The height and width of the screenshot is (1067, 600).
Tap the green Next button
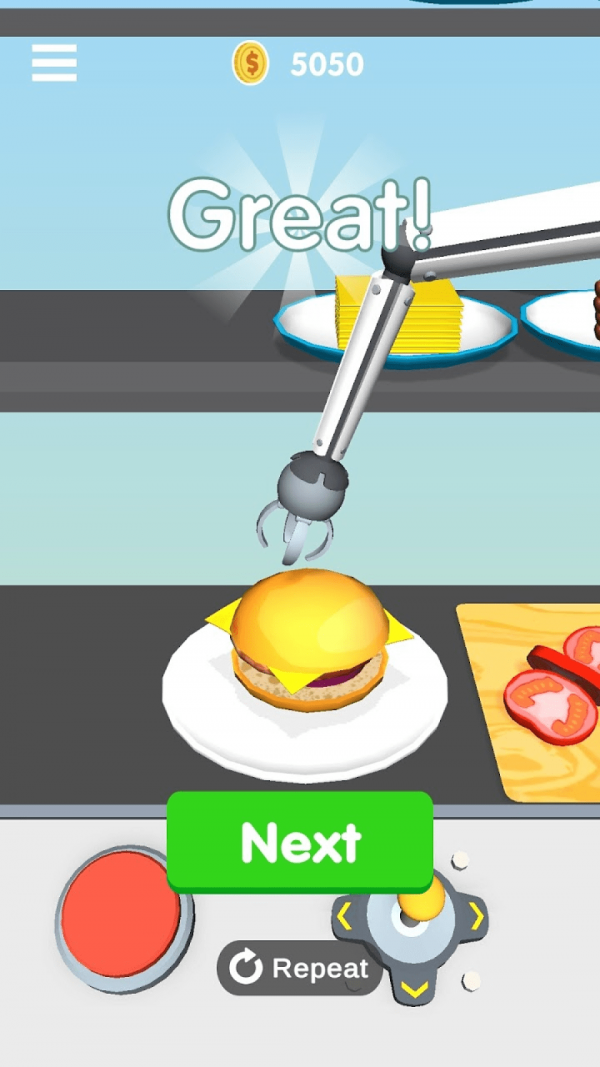tap(300, 843)
